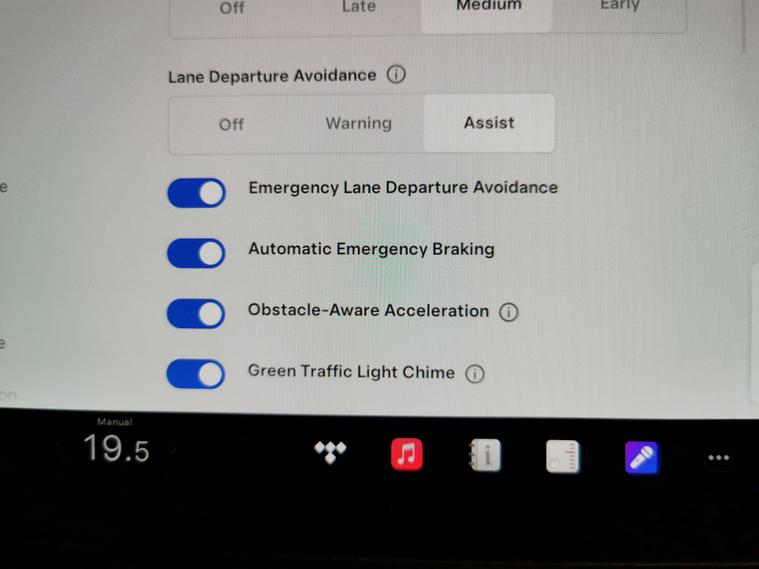Select Warning for Lane Departure Avoidance
The image size is (759, 569).
click(358, 124)
